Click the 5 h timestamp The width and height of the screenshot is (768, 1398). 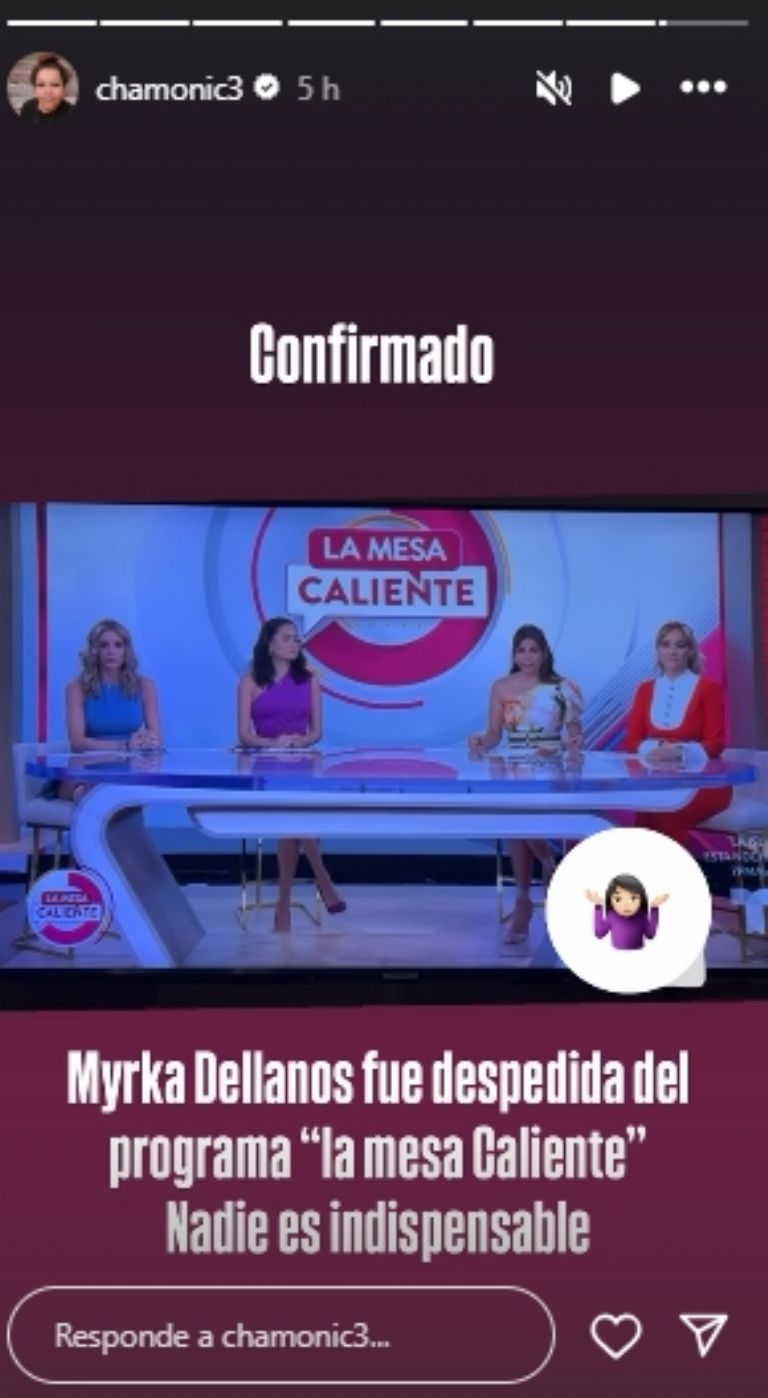[314, 87]
